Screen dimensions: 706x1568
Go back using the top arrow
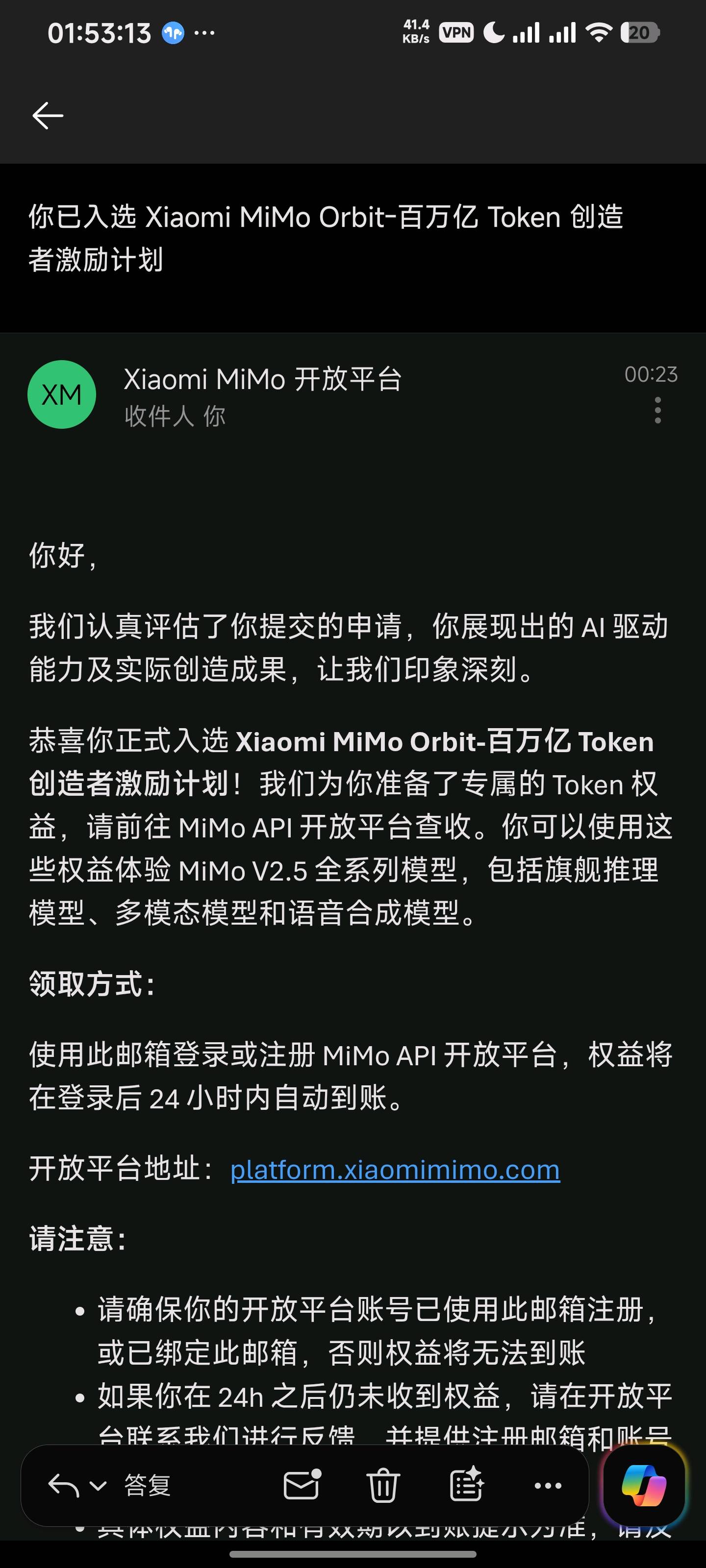pyautogui.click(x=48, y=116)
